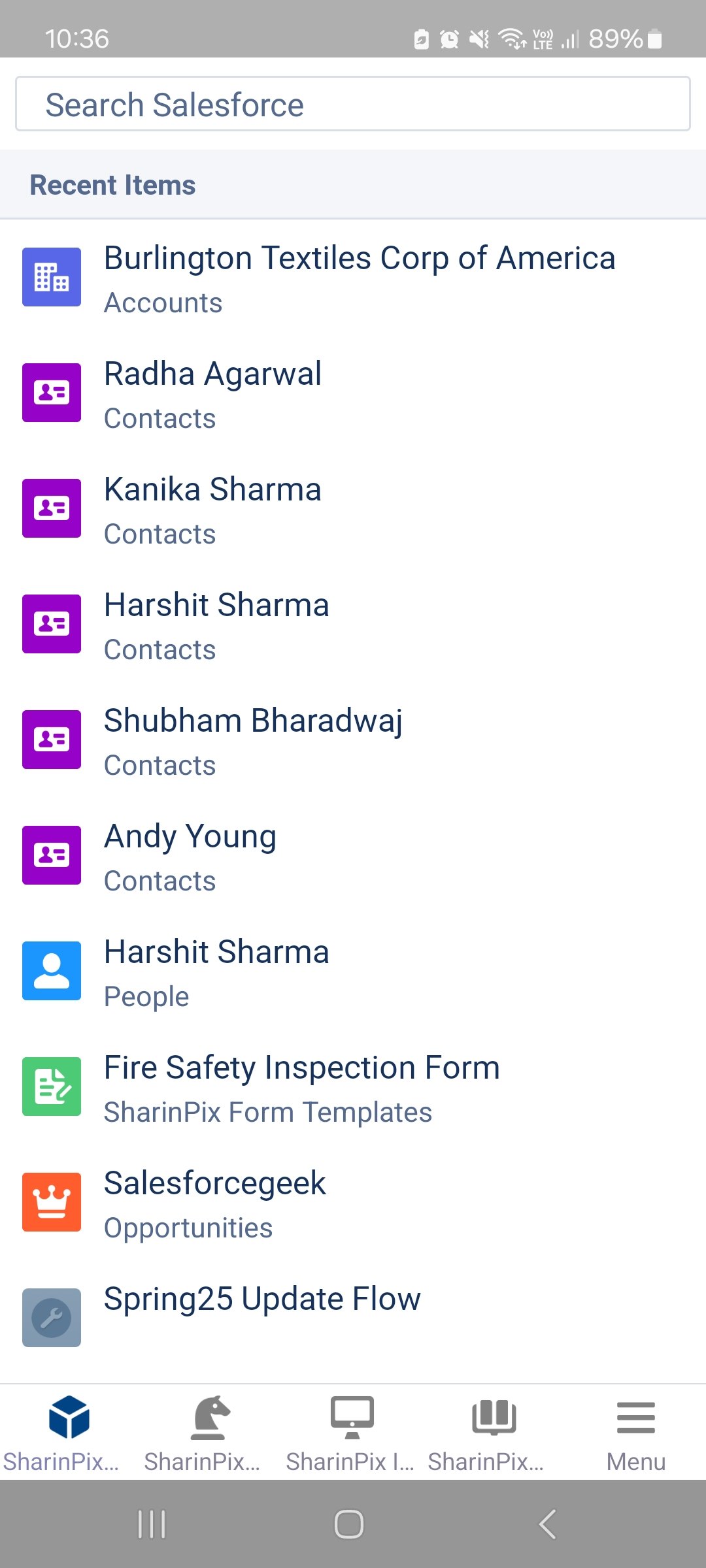Open the Shubham Bharadwaj contact

point(353,740)
